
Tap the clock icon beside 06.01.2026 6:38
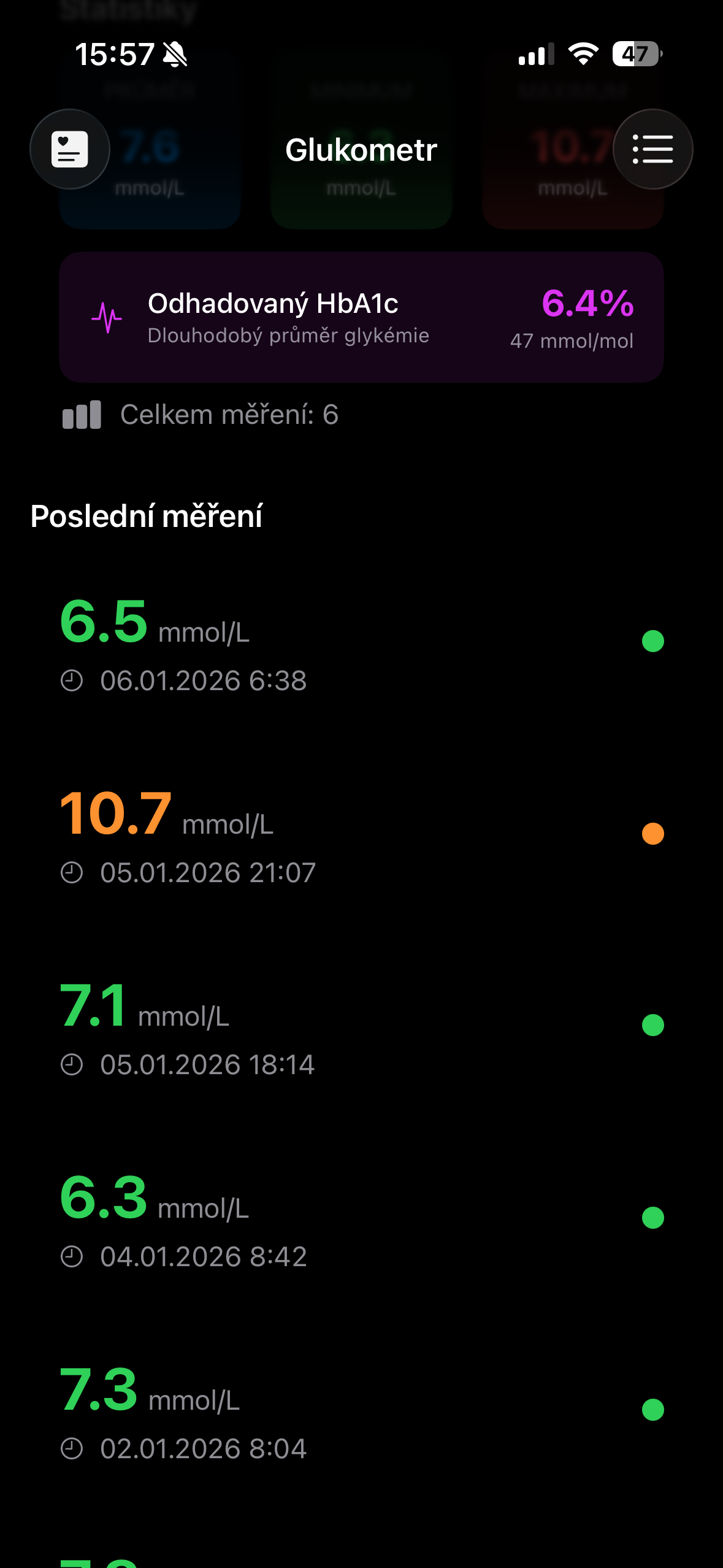tap(73, 680)
